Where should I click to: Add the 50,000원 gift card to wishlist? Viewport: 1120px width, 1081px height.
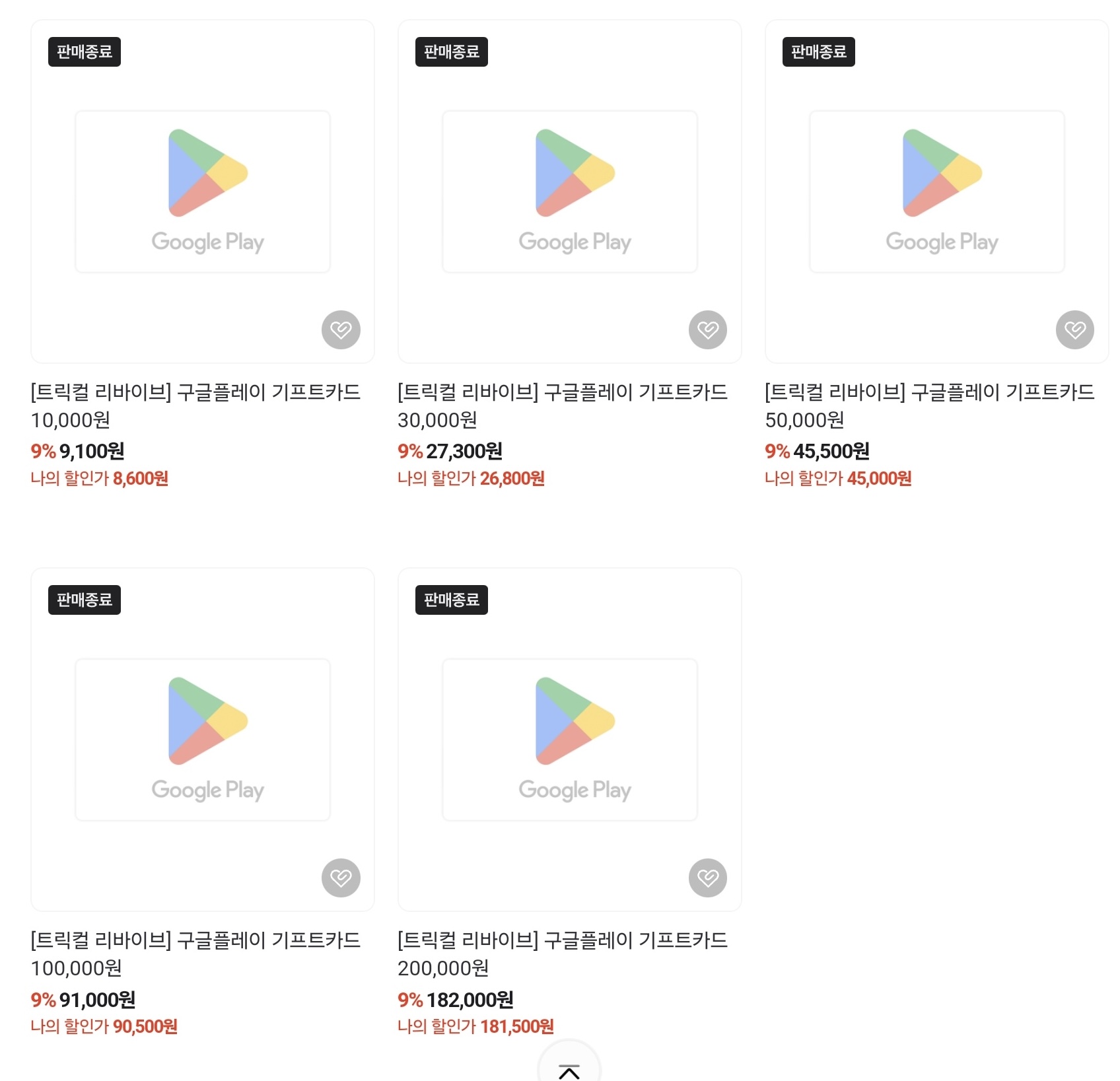pyautogui.click(x=1074, y=330)
